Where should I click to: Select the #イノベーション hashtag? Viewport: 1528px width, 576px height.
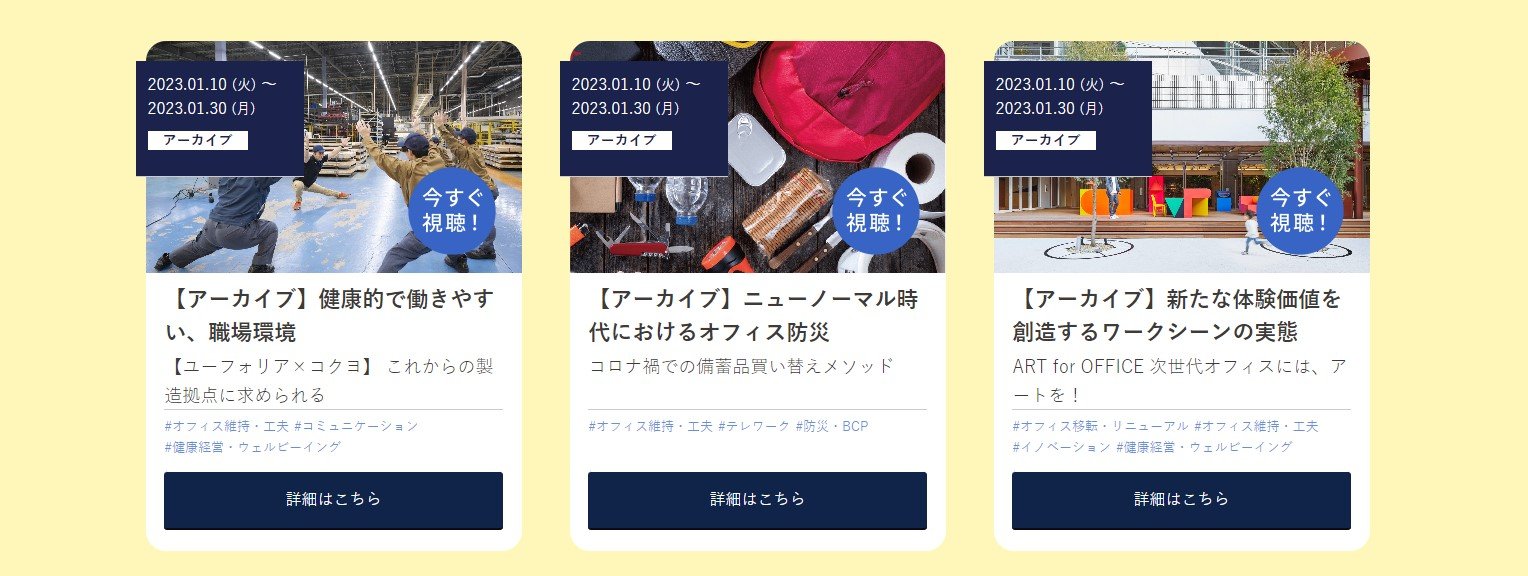(x=1061, y=447)
